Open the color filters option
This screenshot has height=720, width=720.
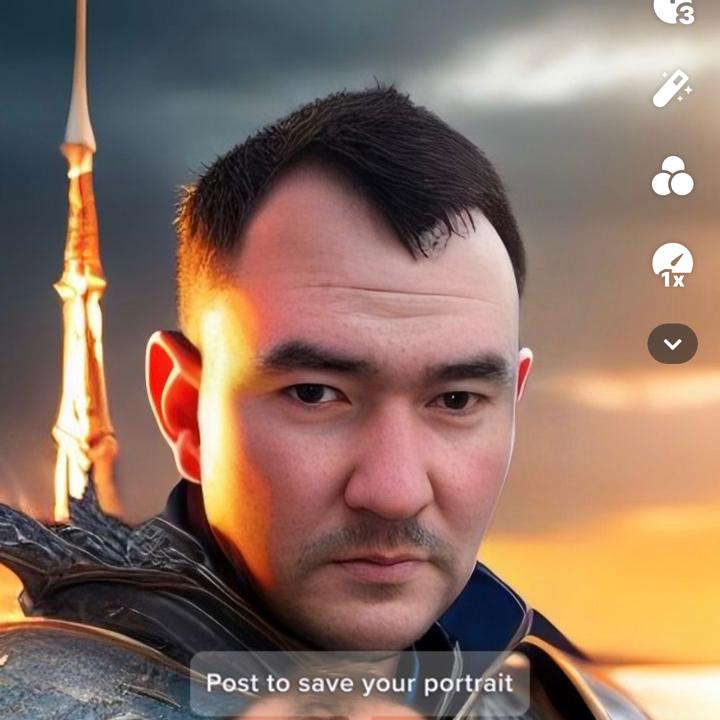672,176
